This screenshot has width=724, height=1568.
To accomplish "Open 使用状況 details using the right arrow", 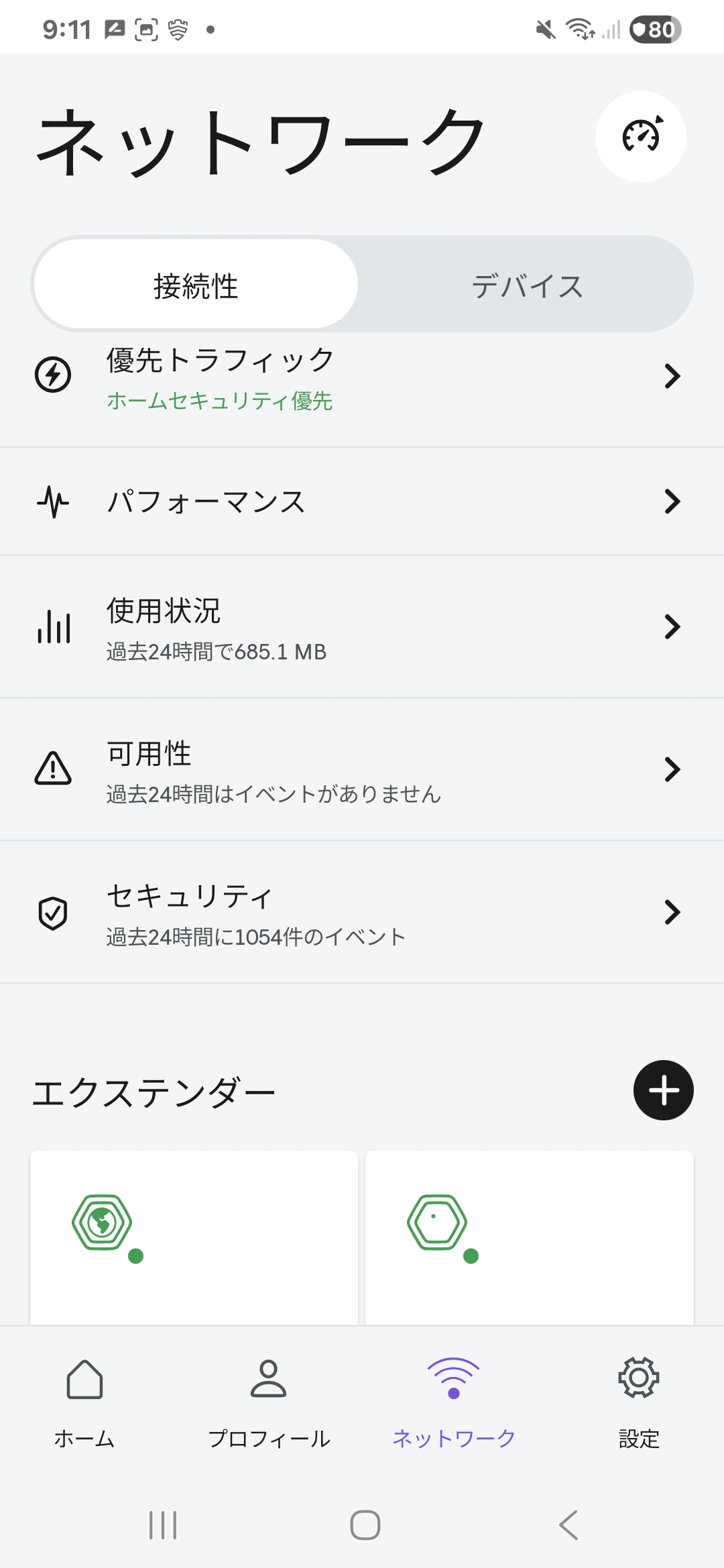I will click(673, 627).
